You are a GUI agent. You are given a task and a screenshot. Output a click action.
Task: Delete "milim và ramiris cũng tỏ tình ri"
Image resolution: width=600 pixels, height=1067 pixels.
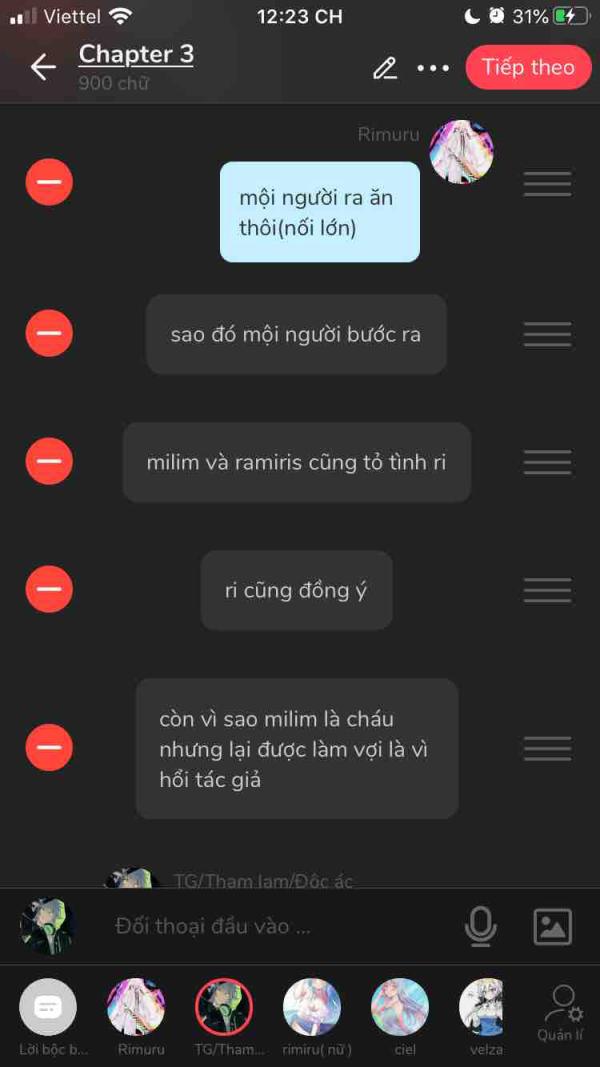coord(49,461)
